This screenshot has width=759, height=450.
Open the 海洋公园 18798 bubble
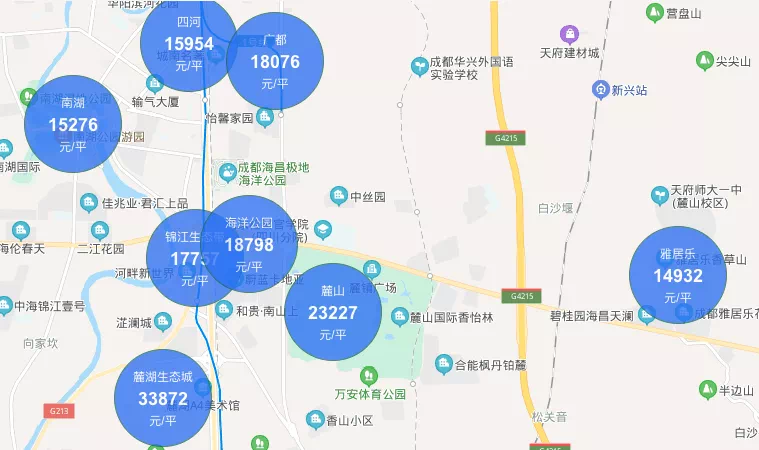click(x=251, y=243)
